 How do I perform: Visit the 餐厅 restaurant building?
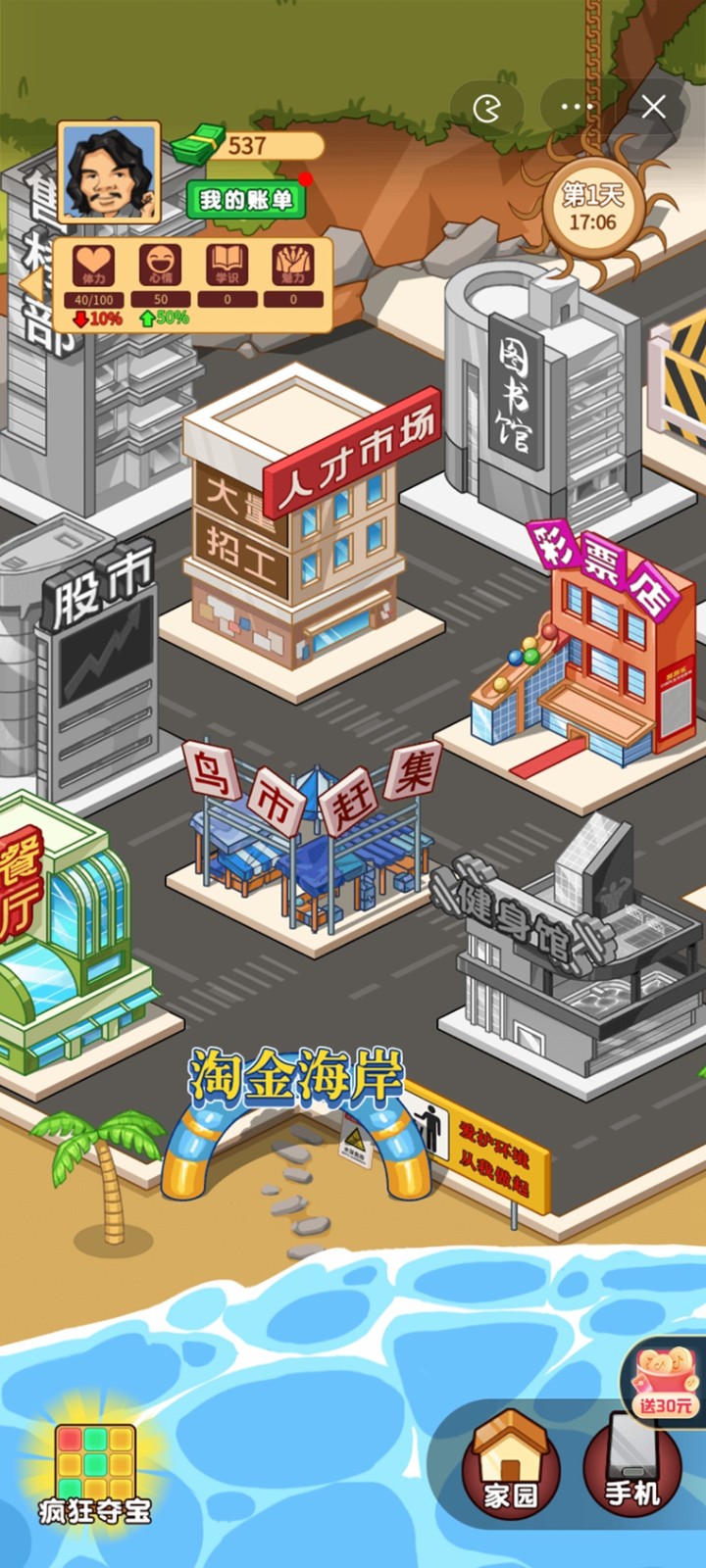[59, 941]
